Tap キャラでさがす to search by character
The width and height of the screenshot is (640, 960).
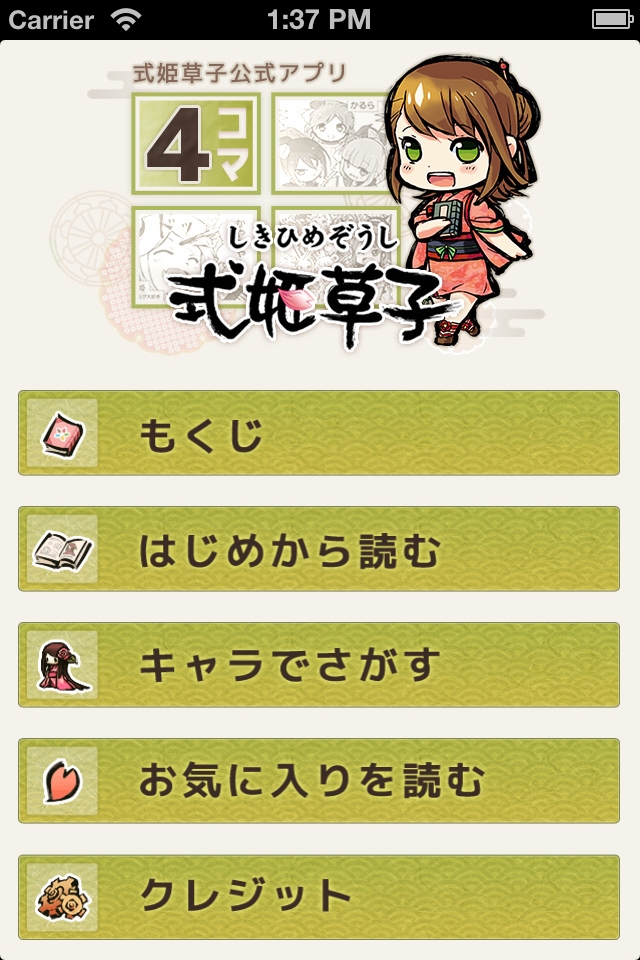[x=318, y=665]
